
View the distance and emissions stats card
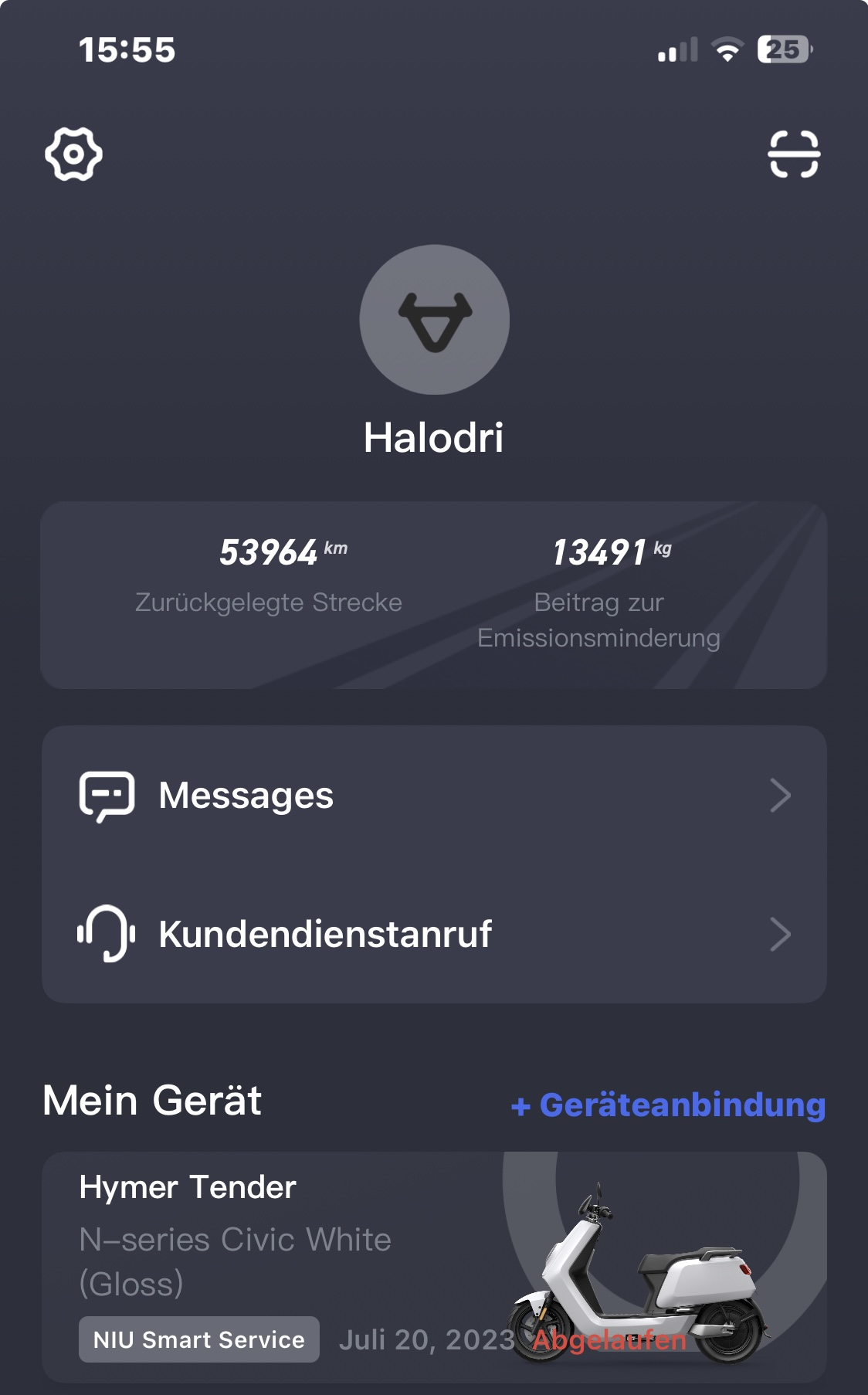coord(434,595)
